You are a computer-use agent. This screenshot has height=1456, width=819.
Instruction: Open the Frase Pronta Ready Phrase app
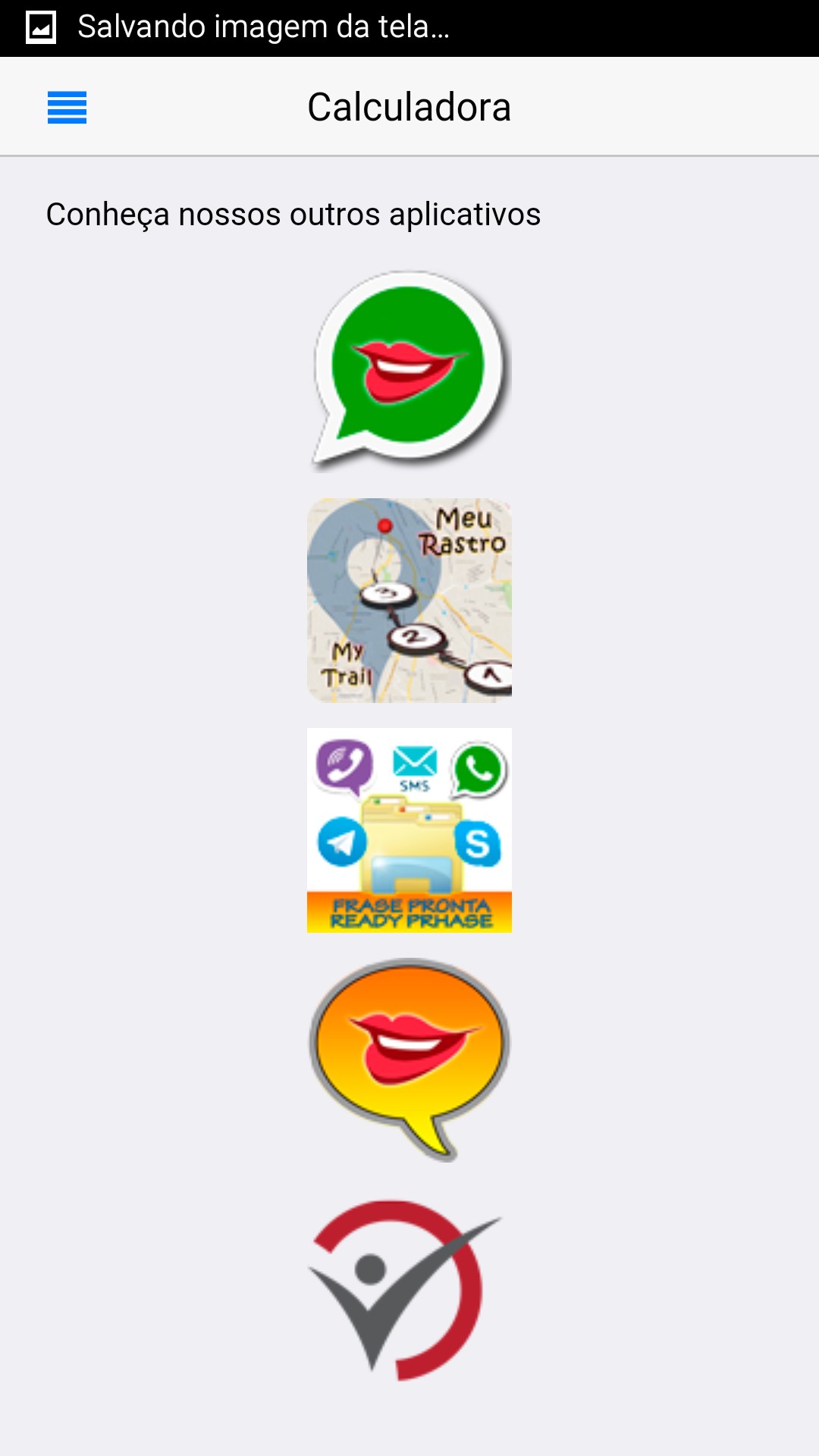409,830
